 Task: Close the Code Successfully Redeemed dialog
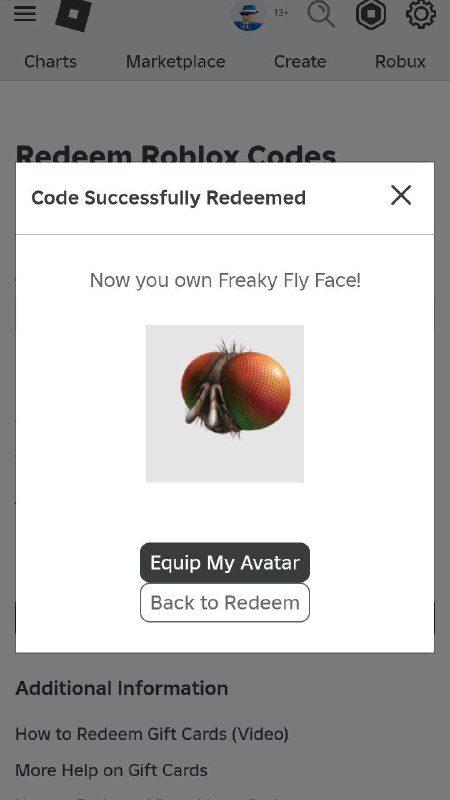coord(401,195)
